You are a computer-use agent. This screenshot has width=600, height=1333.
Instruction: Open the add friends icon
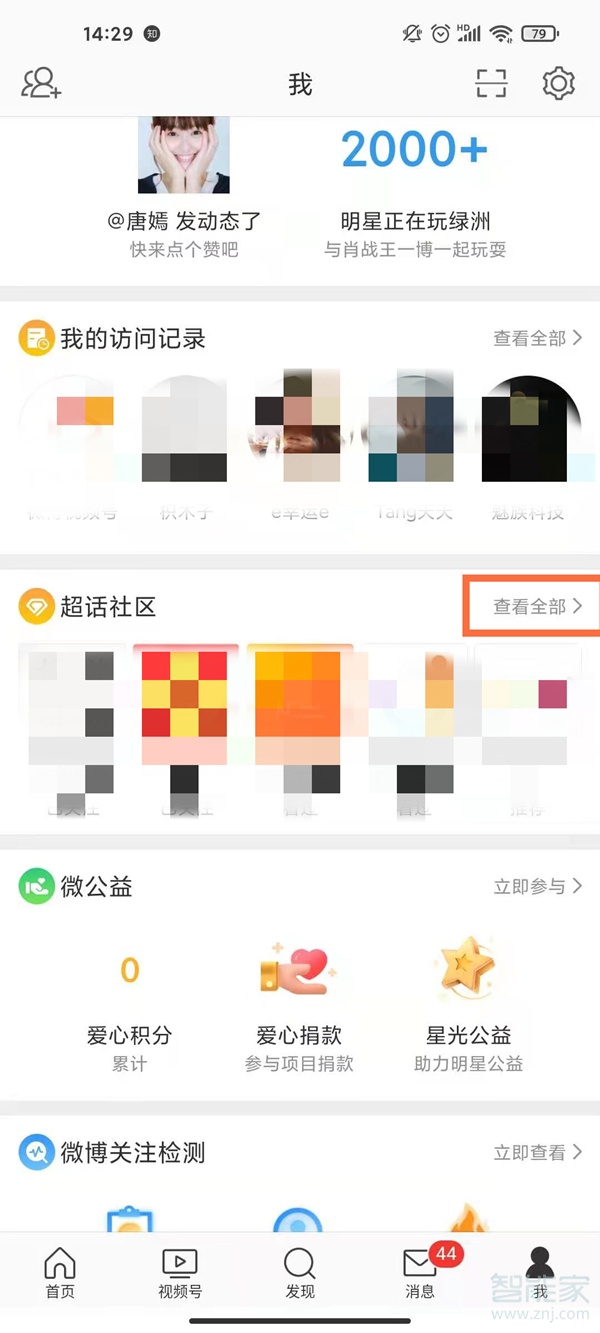(42, 84)
